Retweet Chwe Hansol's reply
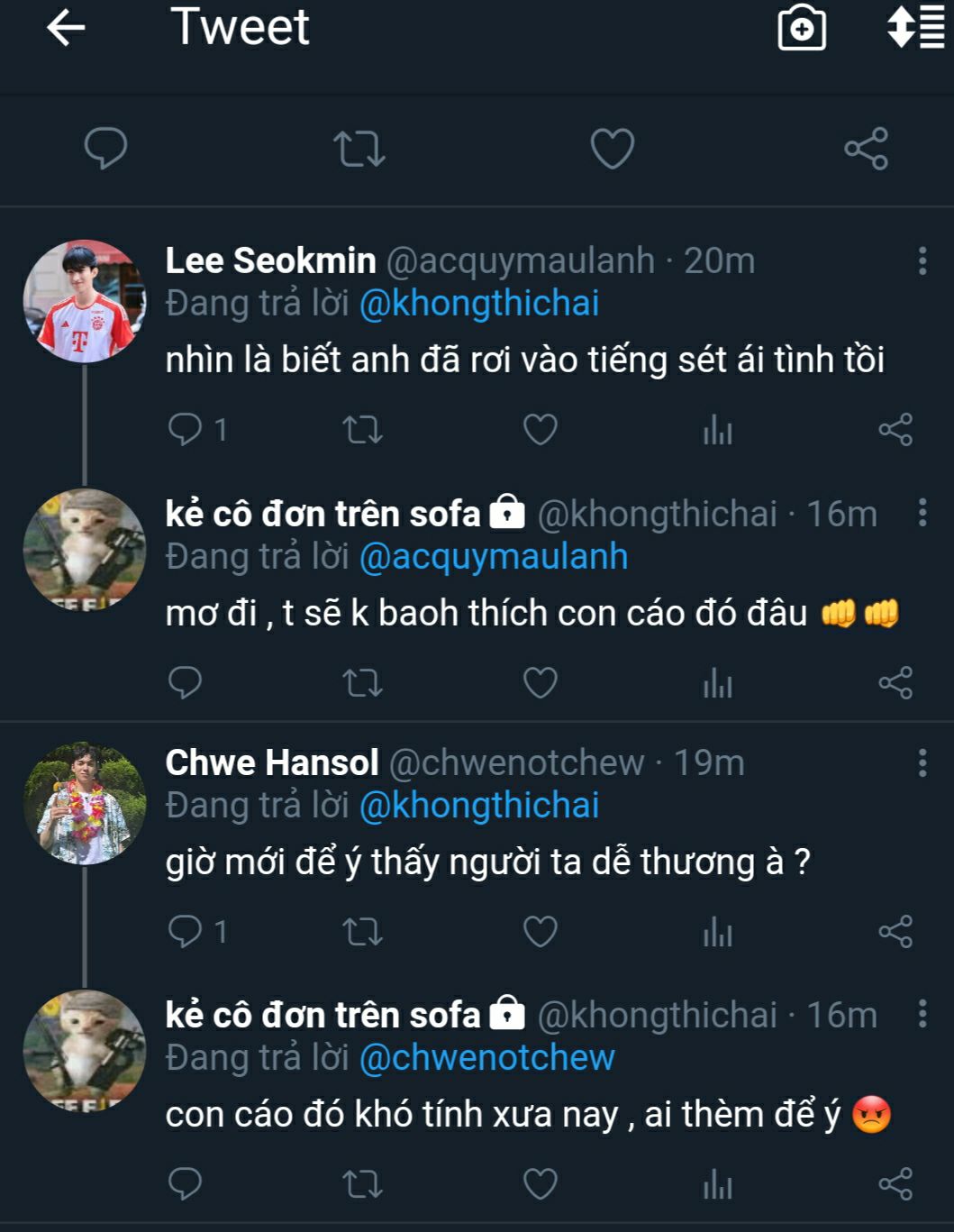The image size is (954, 1232). [363, 932]
